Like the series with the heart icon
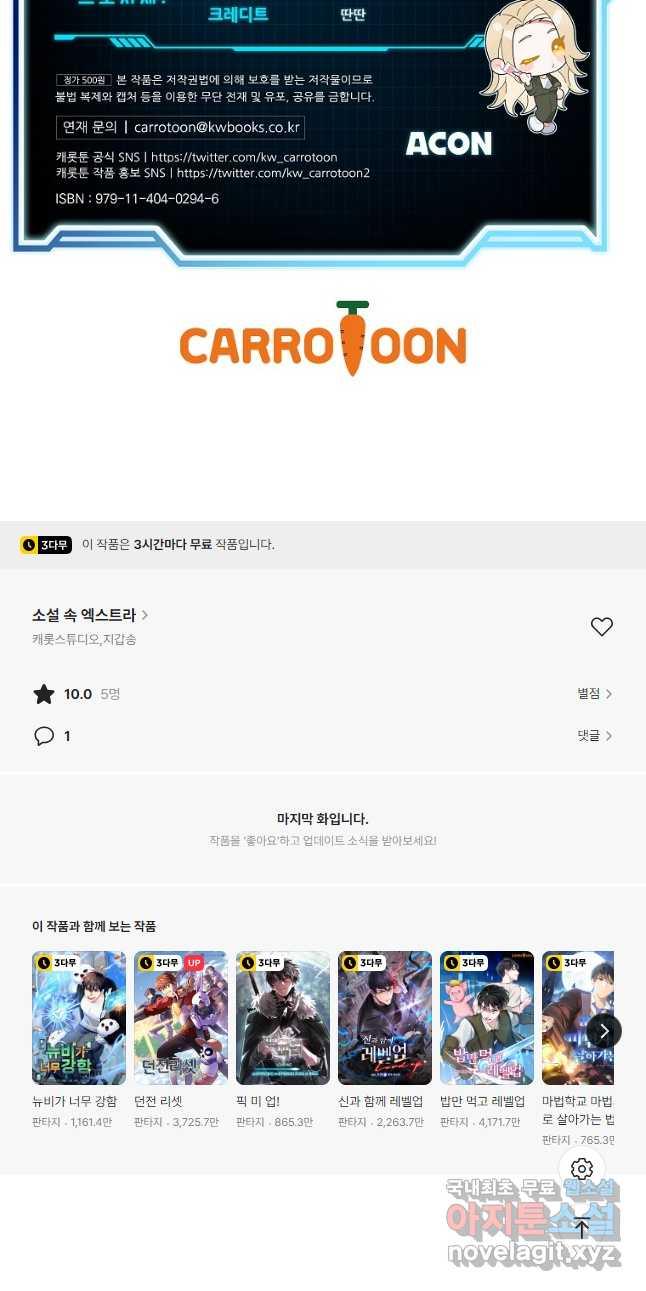This screenshot has height=1291, width=646. point(601,627)
